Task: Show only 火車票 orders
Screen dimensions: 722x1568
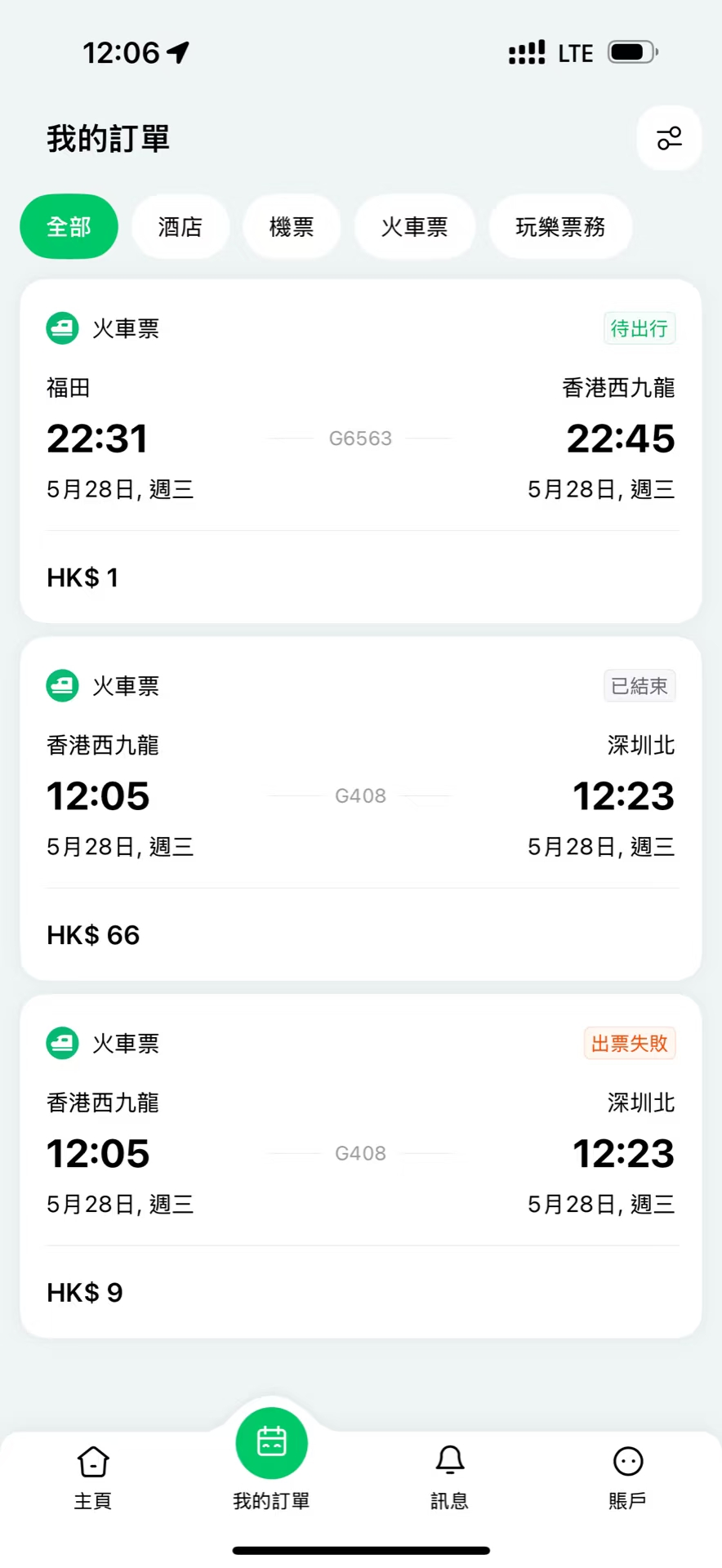Action: pos(414,227)
